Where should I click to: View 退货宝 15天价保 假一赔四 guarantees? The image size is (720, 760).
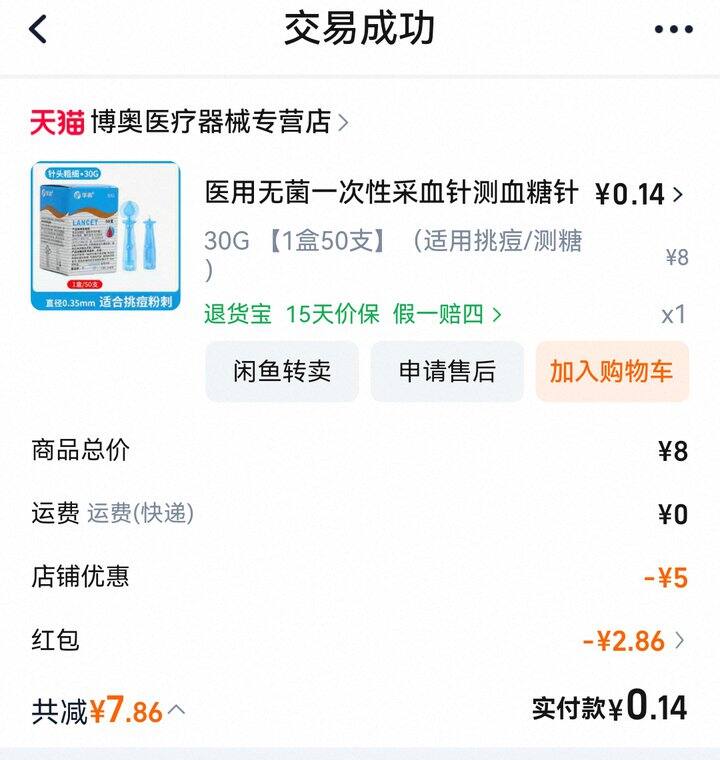pos(353,314)
